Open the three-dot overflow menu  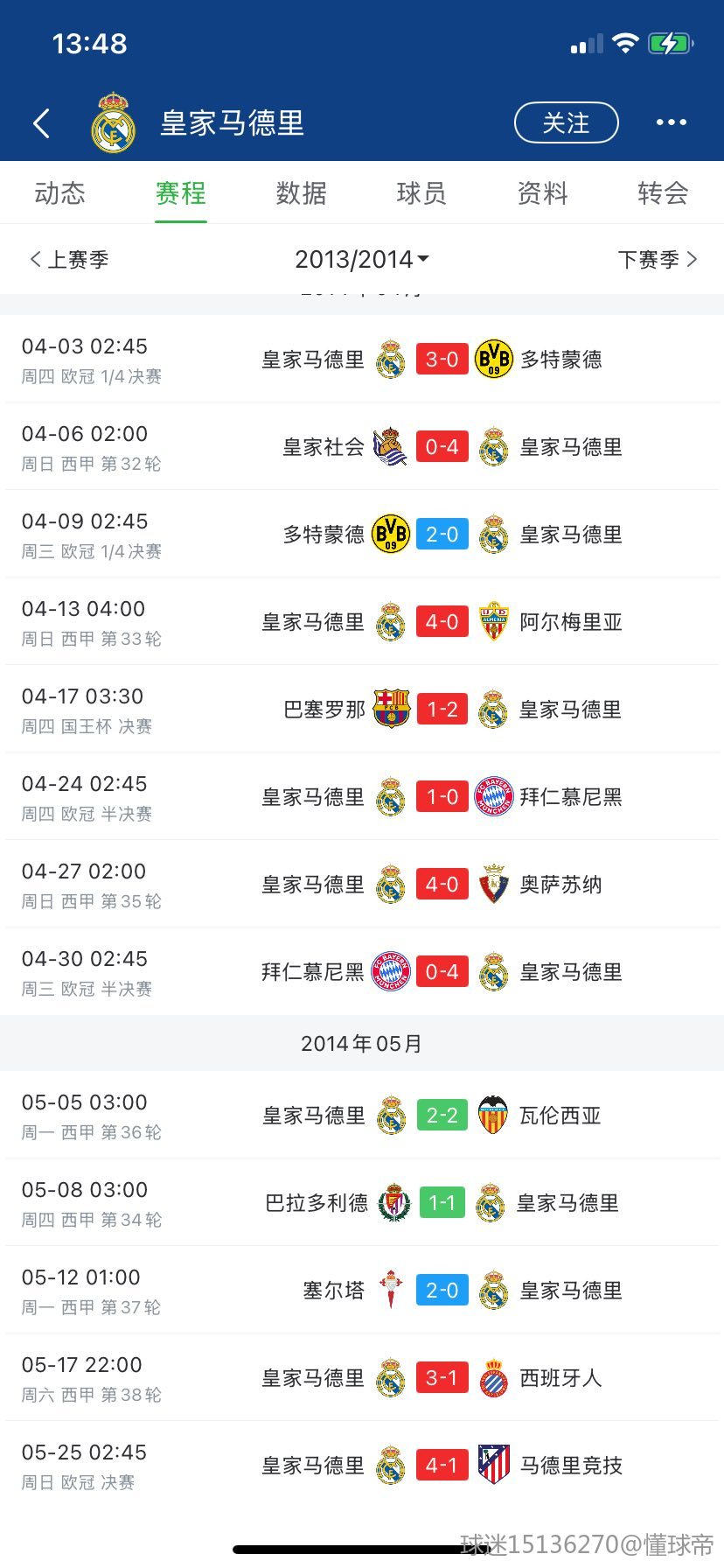(x=672, y=122)
